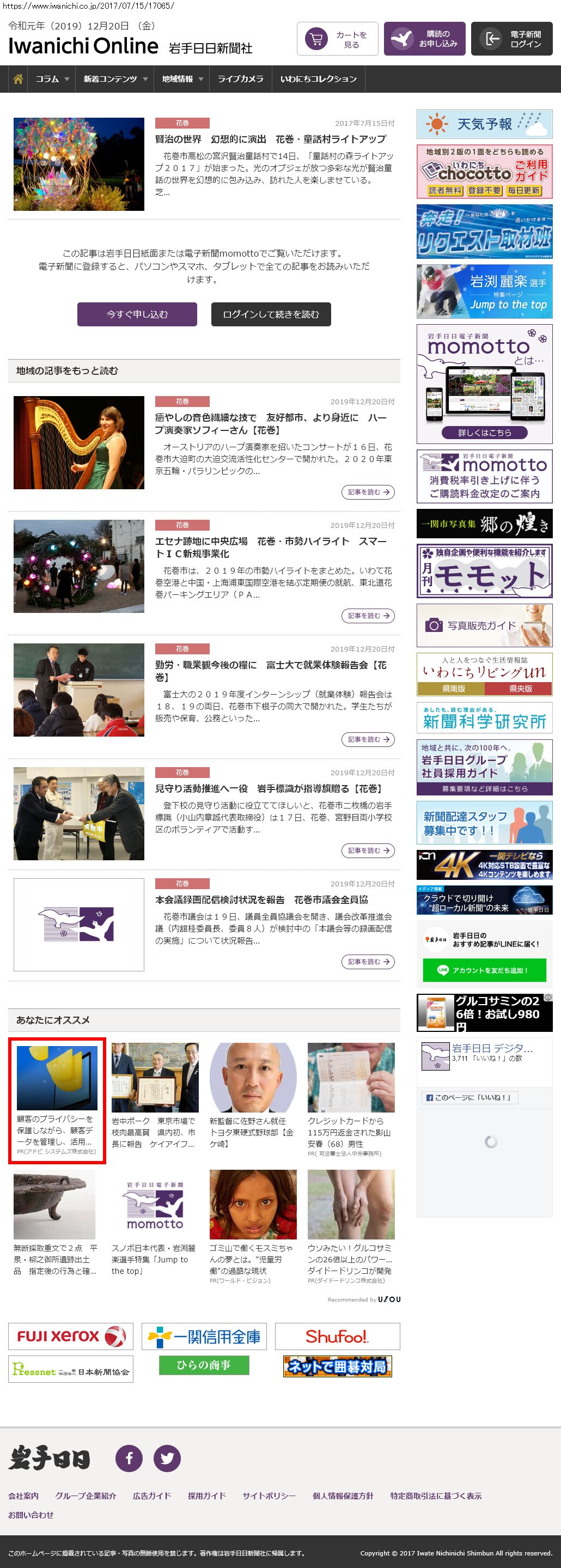
Task: Open 佐野さん就任 baseball article card
Action: 253,1096
